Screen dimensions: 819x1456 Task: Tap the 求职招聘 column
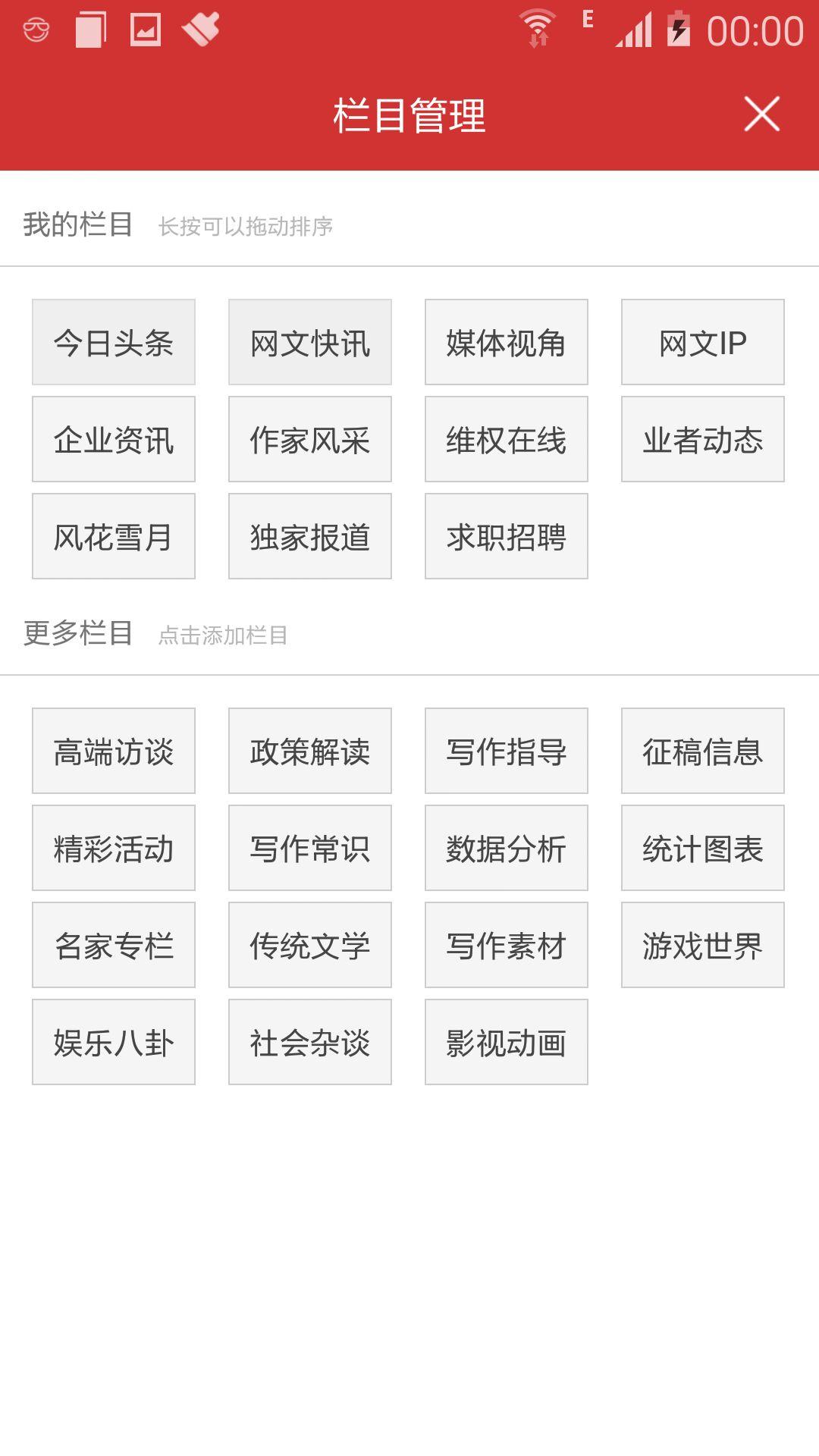(x=507, y=536)
